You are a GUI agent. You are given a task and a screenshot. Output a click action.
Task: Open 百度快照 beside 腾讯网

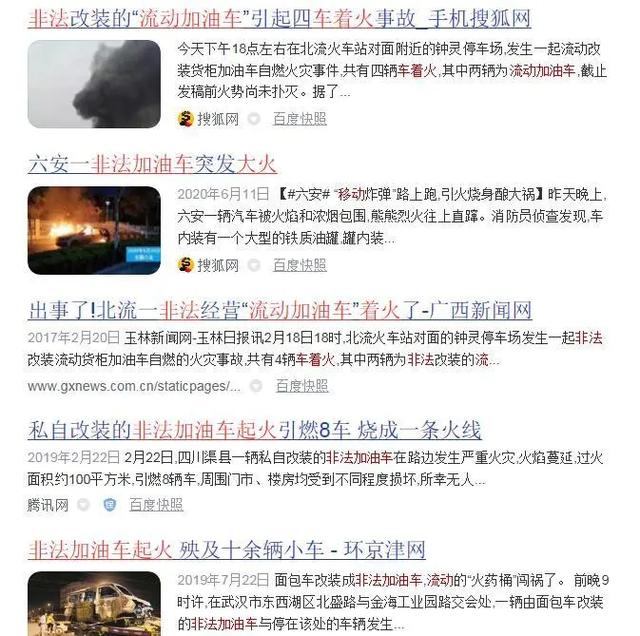(x=156, y=506)
